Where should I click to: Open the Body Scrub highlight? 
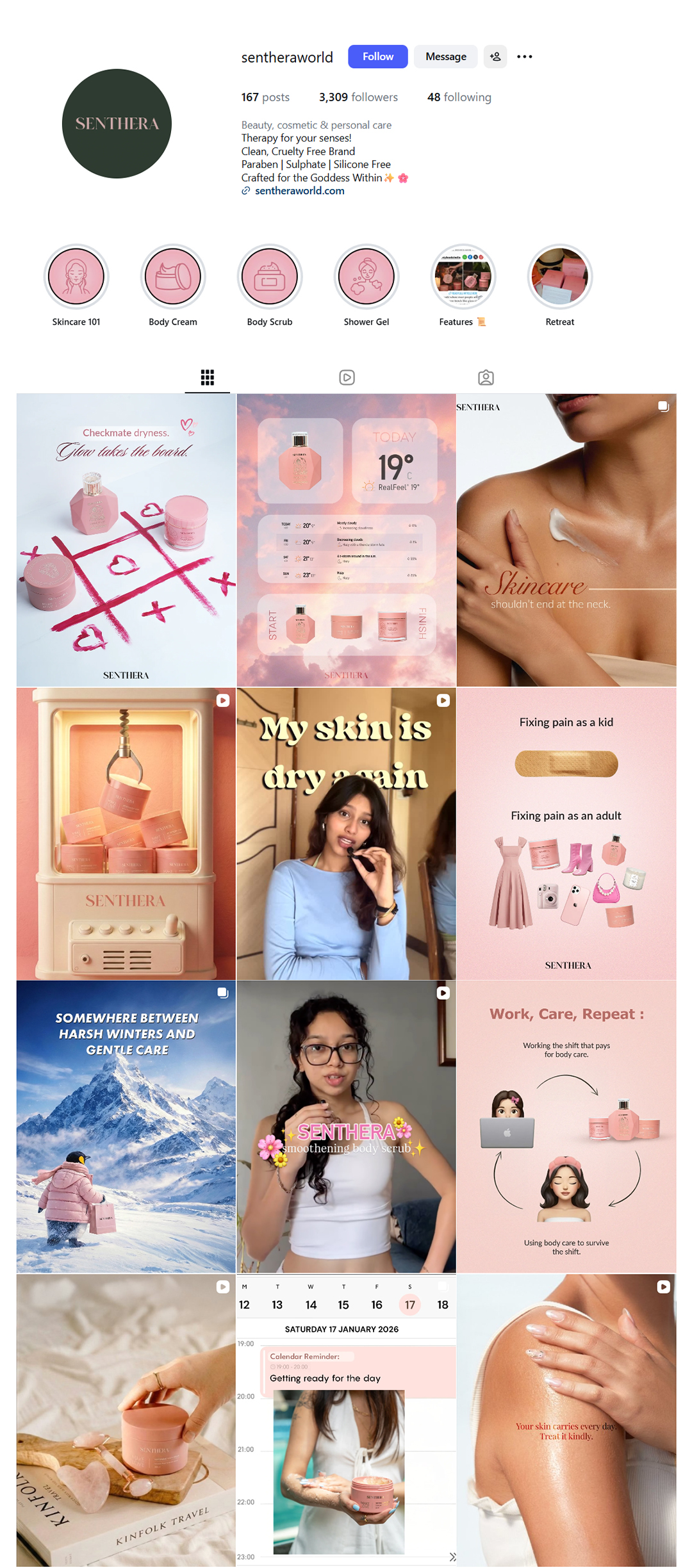pyautogui.click(x=270, y=277)
